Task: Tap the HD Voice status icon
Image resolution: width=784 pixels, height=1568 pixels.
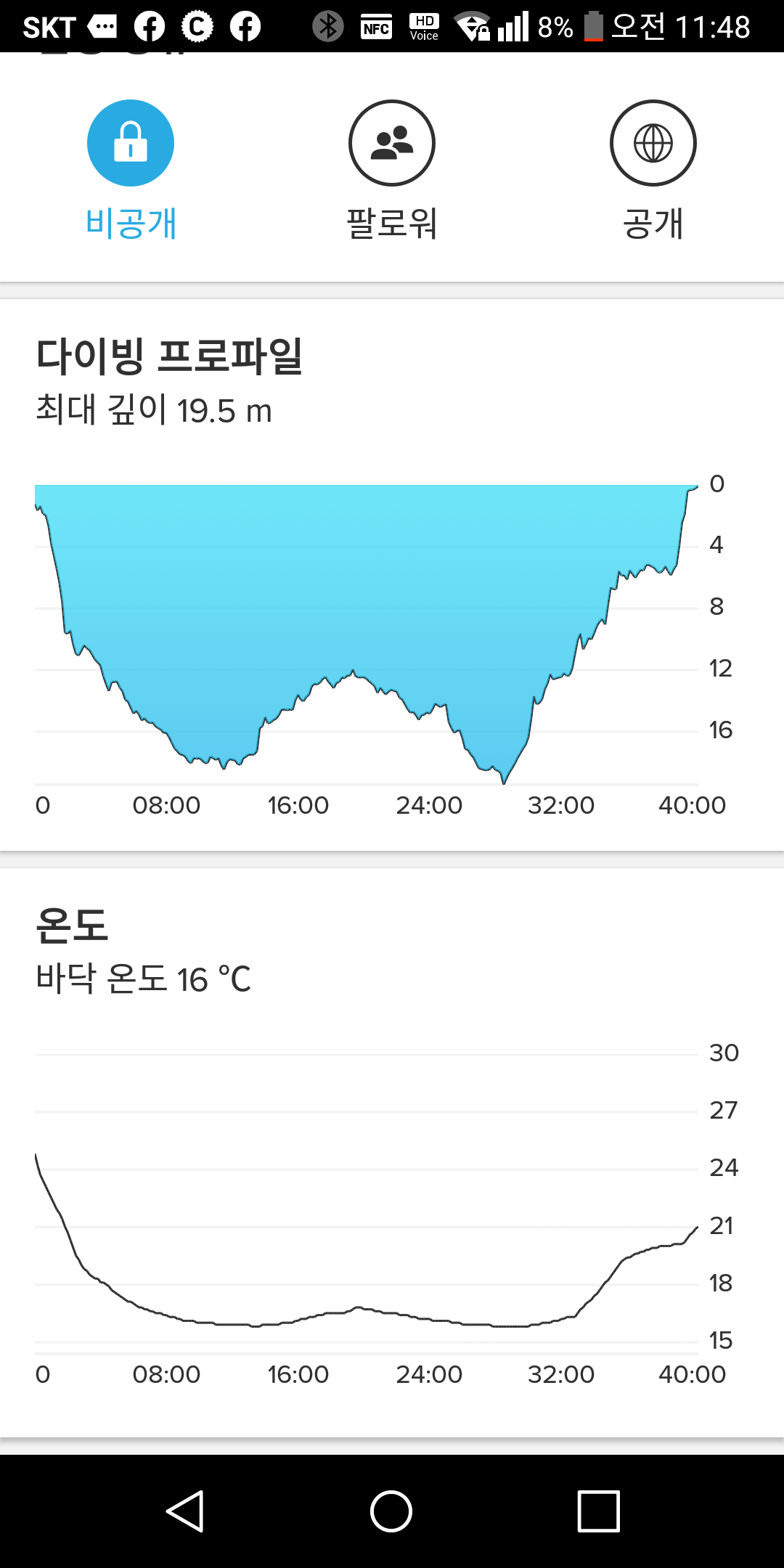Action: 423,26
